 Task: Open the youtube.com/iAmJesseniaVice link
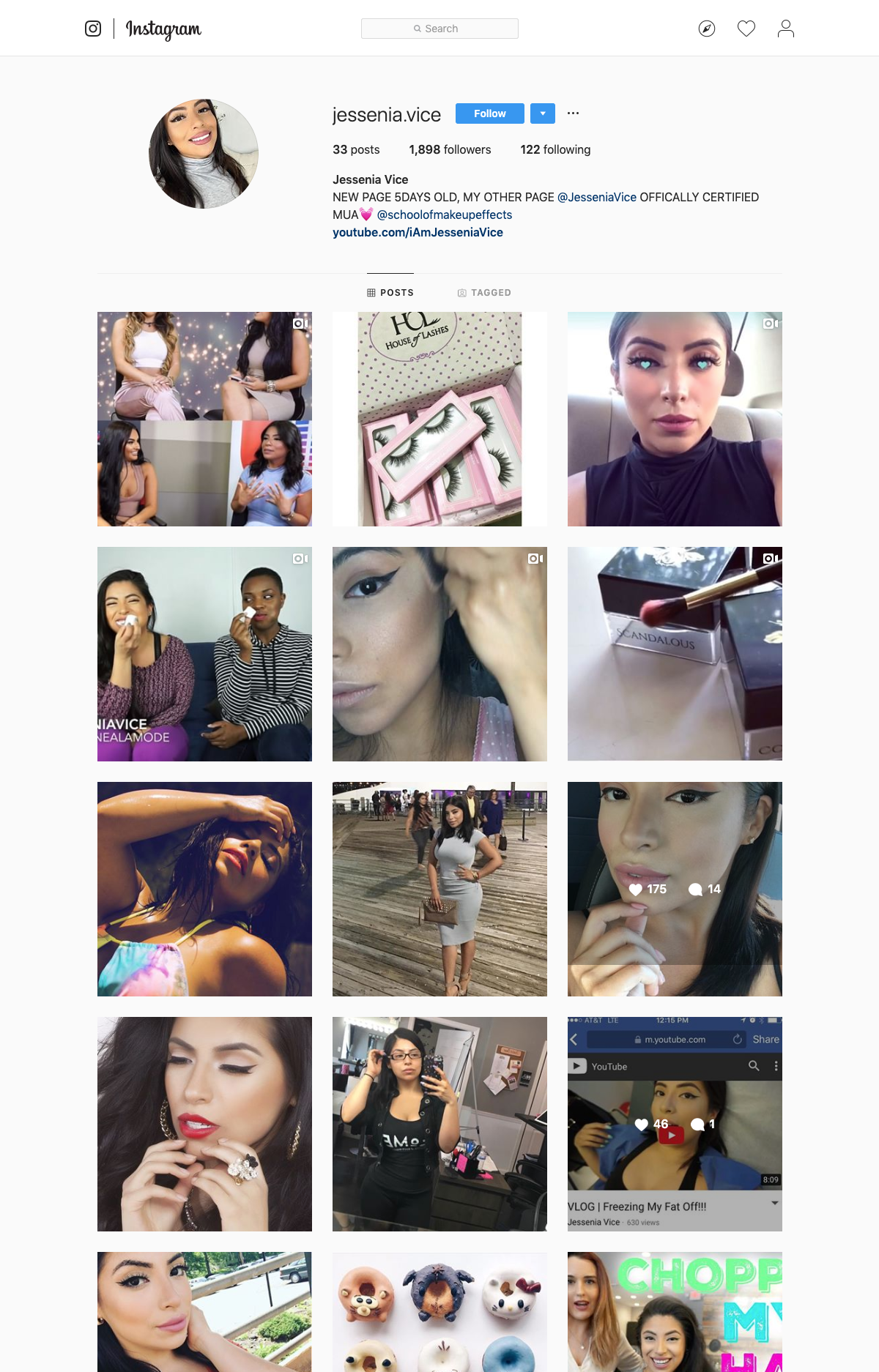point(418,232)
